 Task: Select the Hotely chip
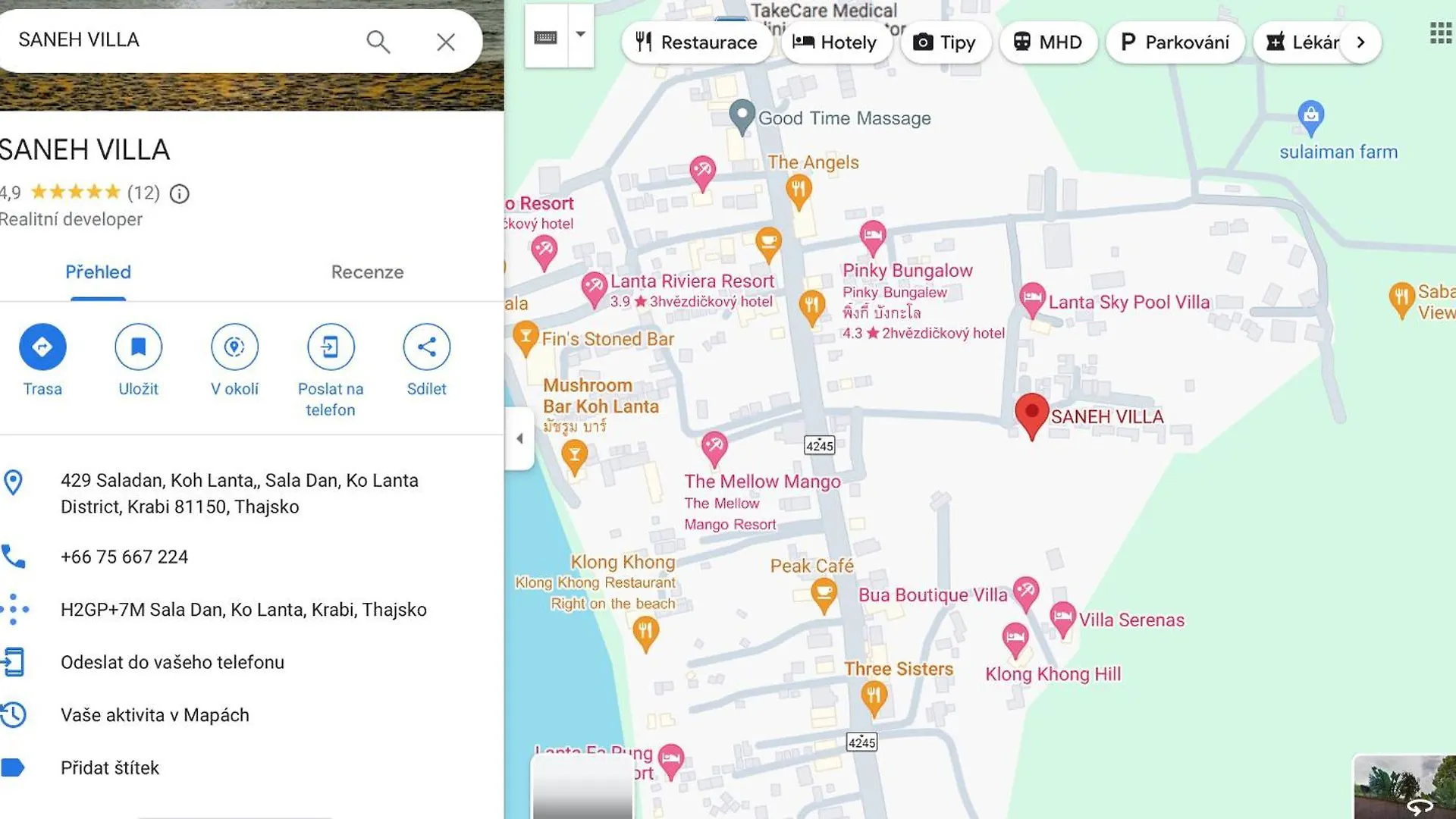click(834, 42)
